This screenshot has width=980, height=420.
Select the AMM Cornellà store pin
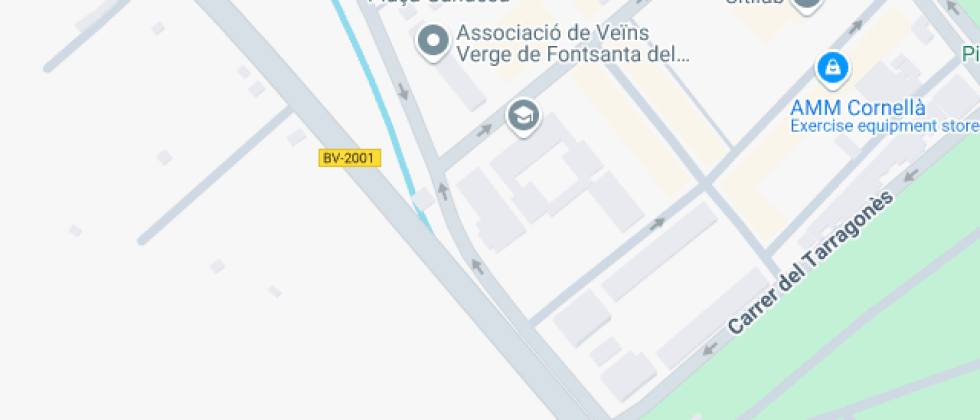click(832, 69)
